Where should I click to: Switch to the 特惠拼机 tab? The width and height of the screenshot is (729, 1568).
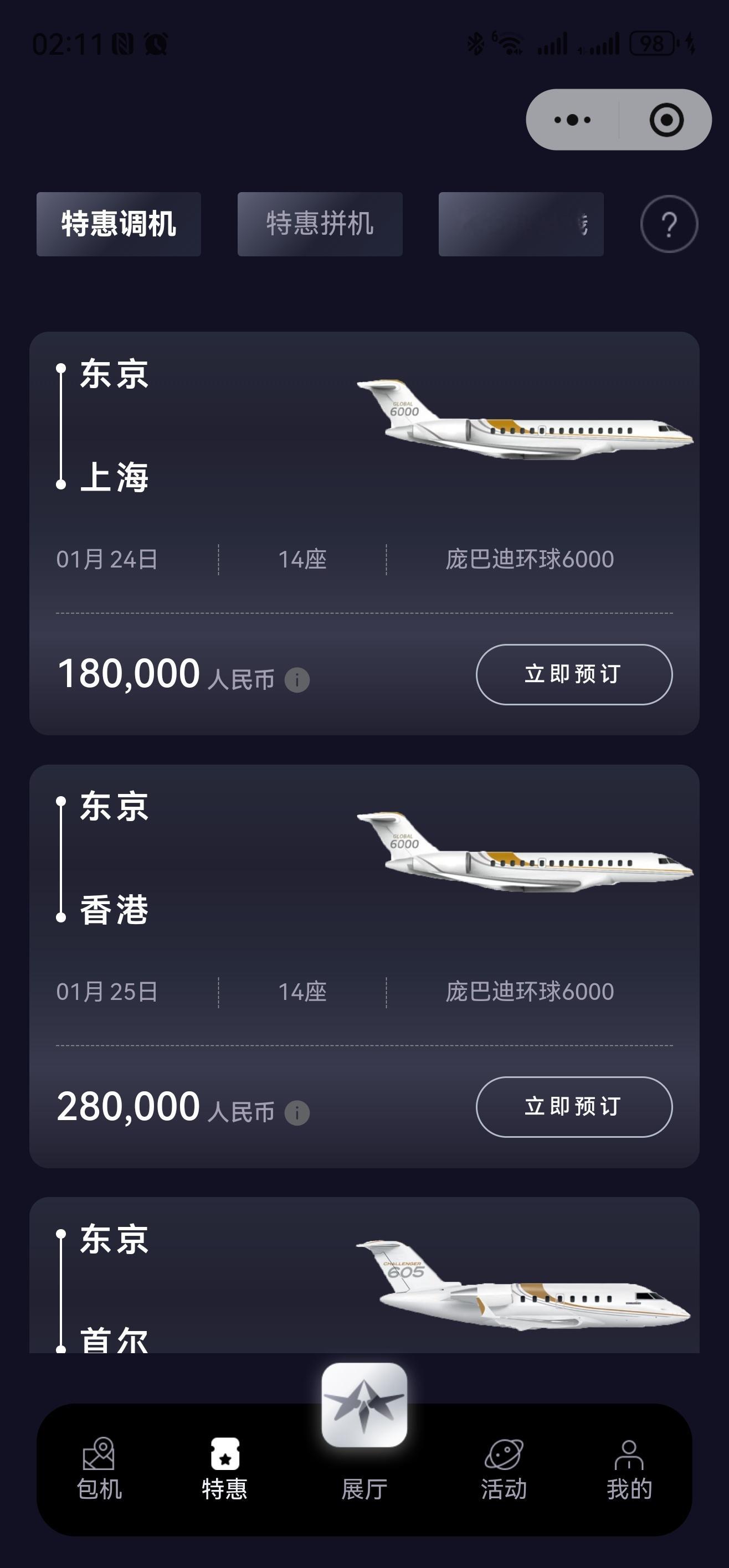pos(320,224)
